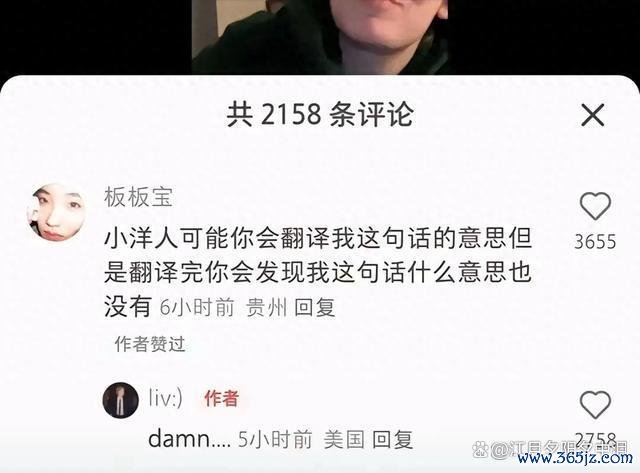Open liv:) author avatar

(x=120, y=399)
